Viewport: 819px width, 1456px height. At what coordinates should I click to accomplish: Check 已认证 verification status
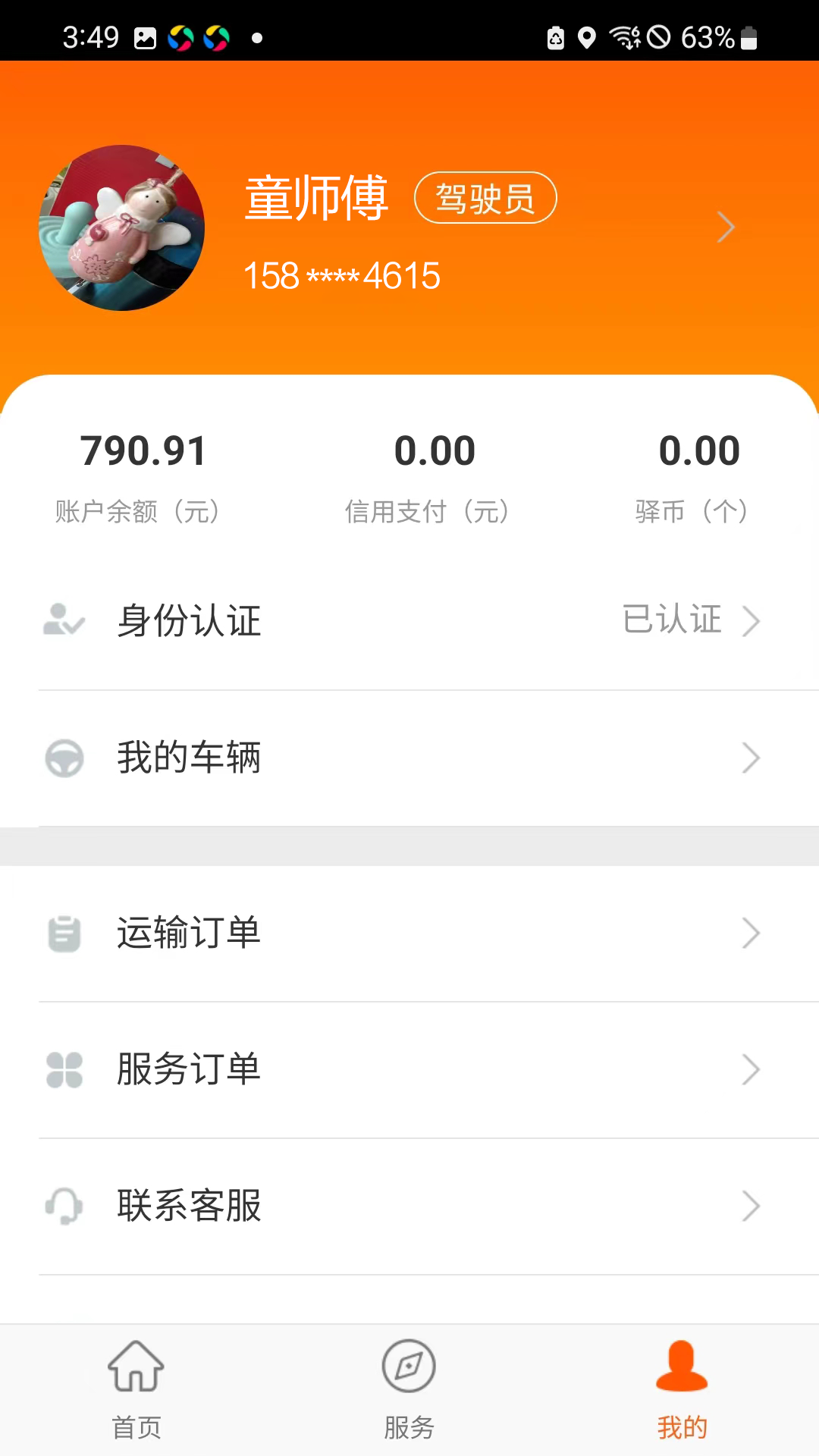(673, 620)
